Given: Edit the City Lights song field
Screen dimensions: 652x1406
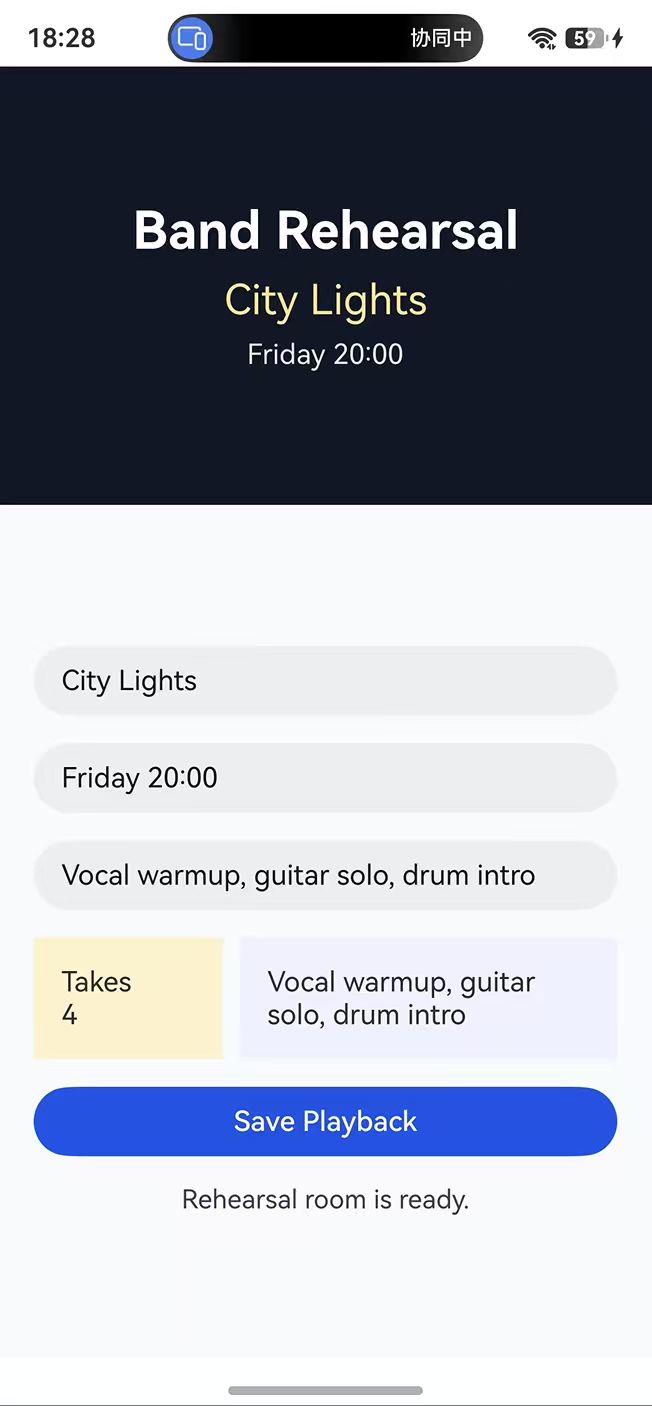Looking at the screenshot, I should pyautogui.click(x=325, y=681).
